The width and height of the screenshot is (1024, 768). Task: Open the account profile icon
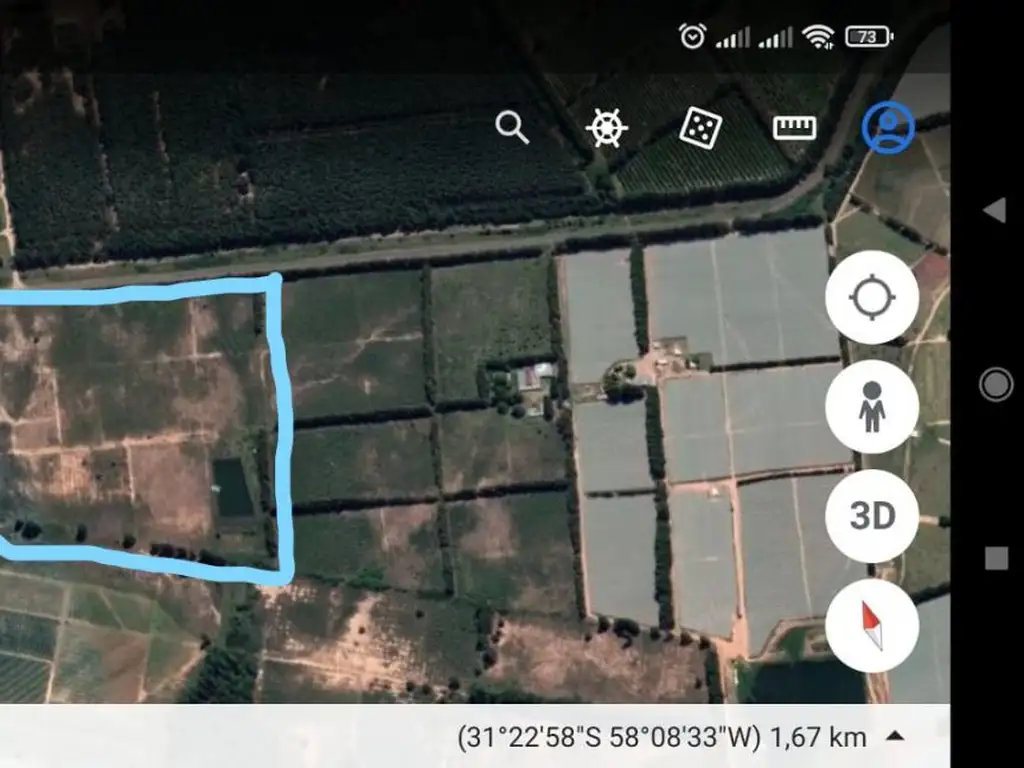(888, 128)
